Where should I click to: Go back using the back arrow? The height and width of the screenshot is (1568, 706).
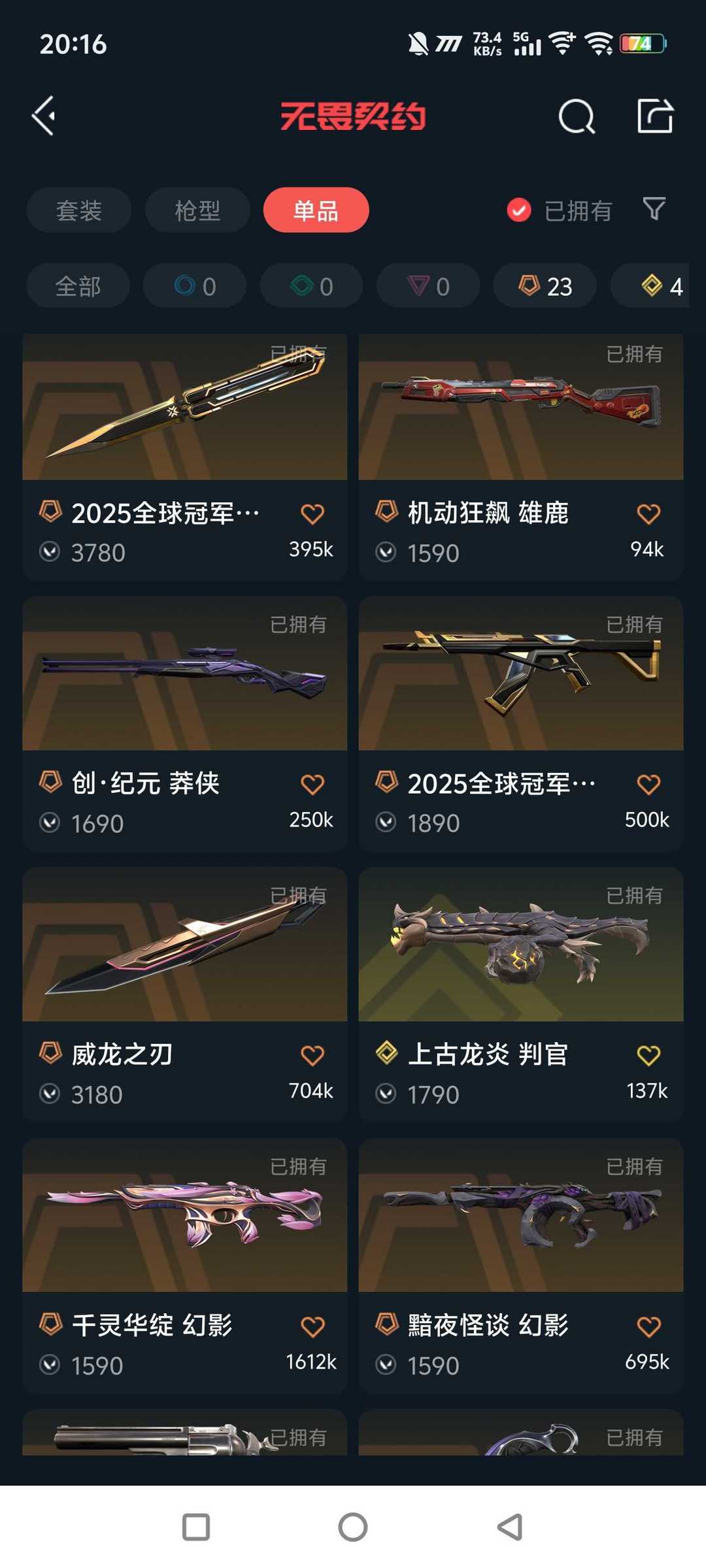pos(43,114)
